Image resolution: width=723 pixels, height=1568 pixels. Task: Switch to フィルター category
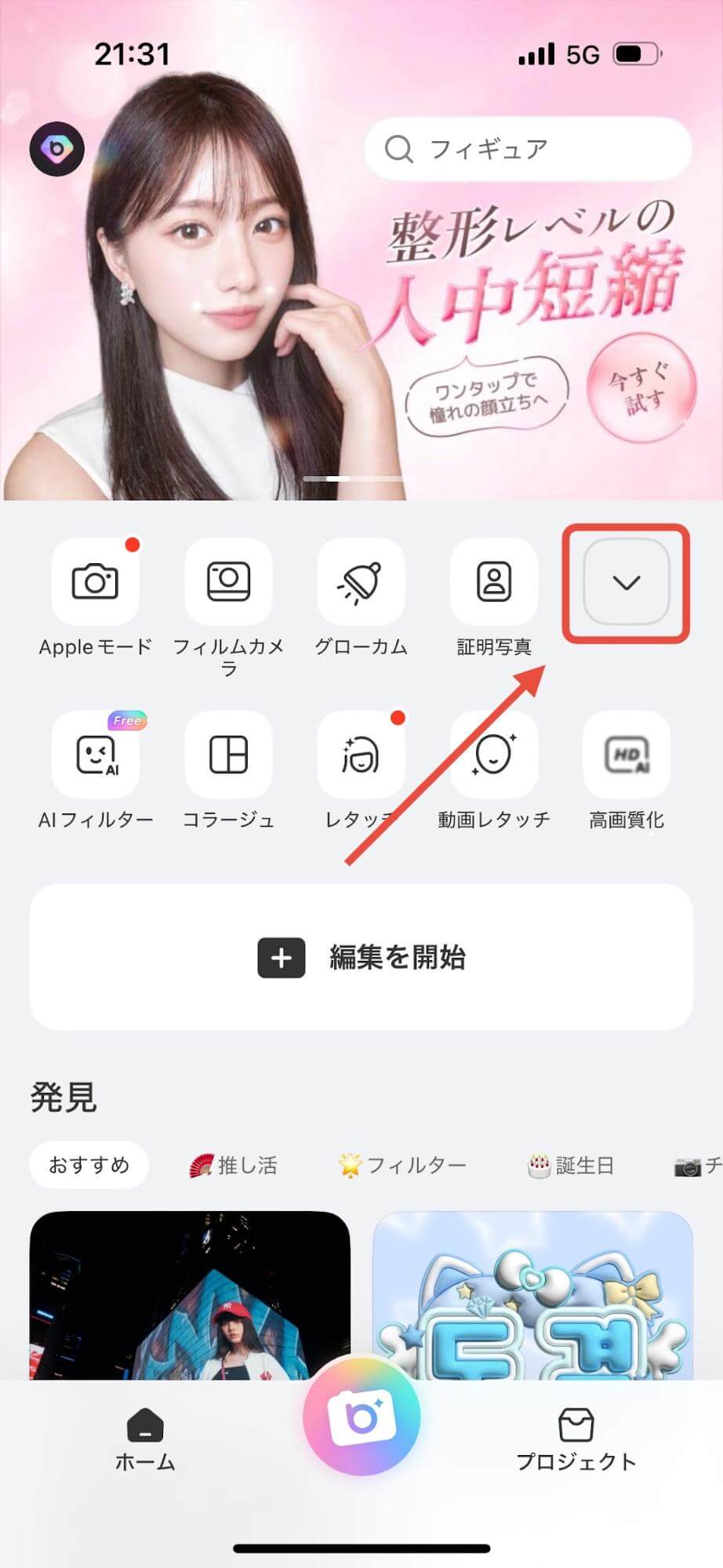coord(402,1166)
